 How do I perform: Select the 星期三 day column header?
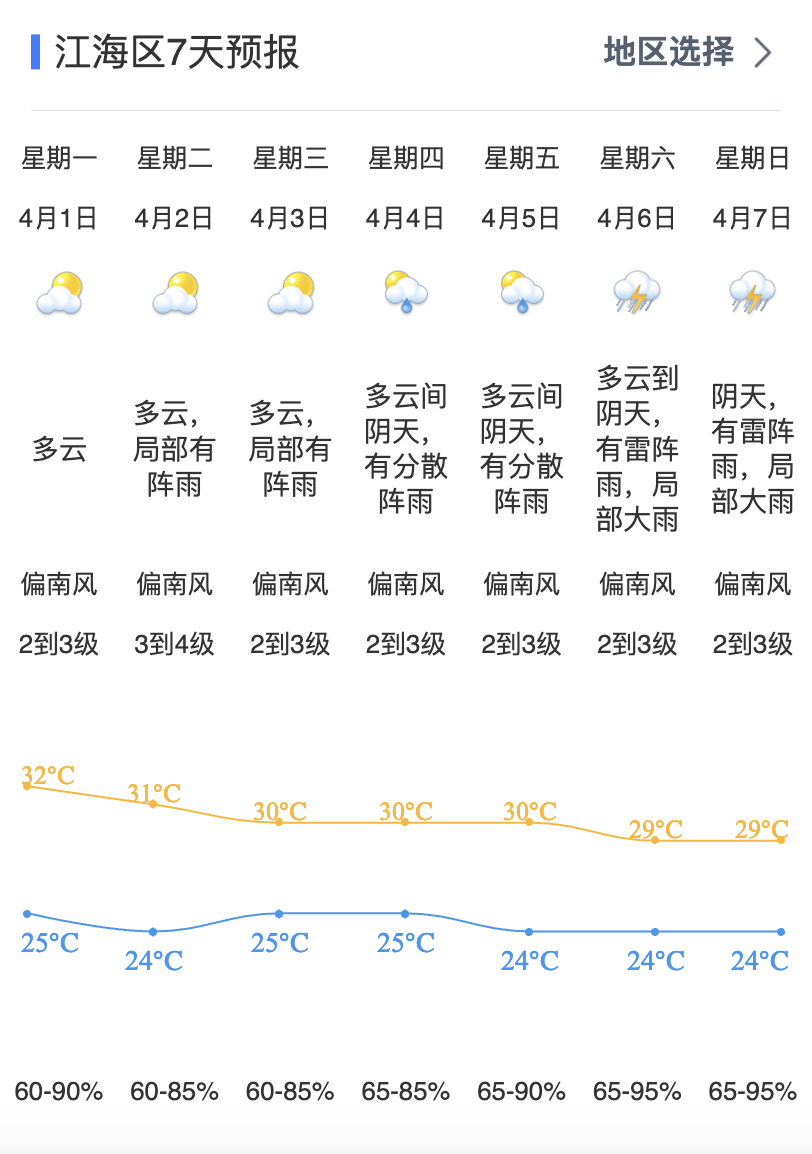click(290, 158)
